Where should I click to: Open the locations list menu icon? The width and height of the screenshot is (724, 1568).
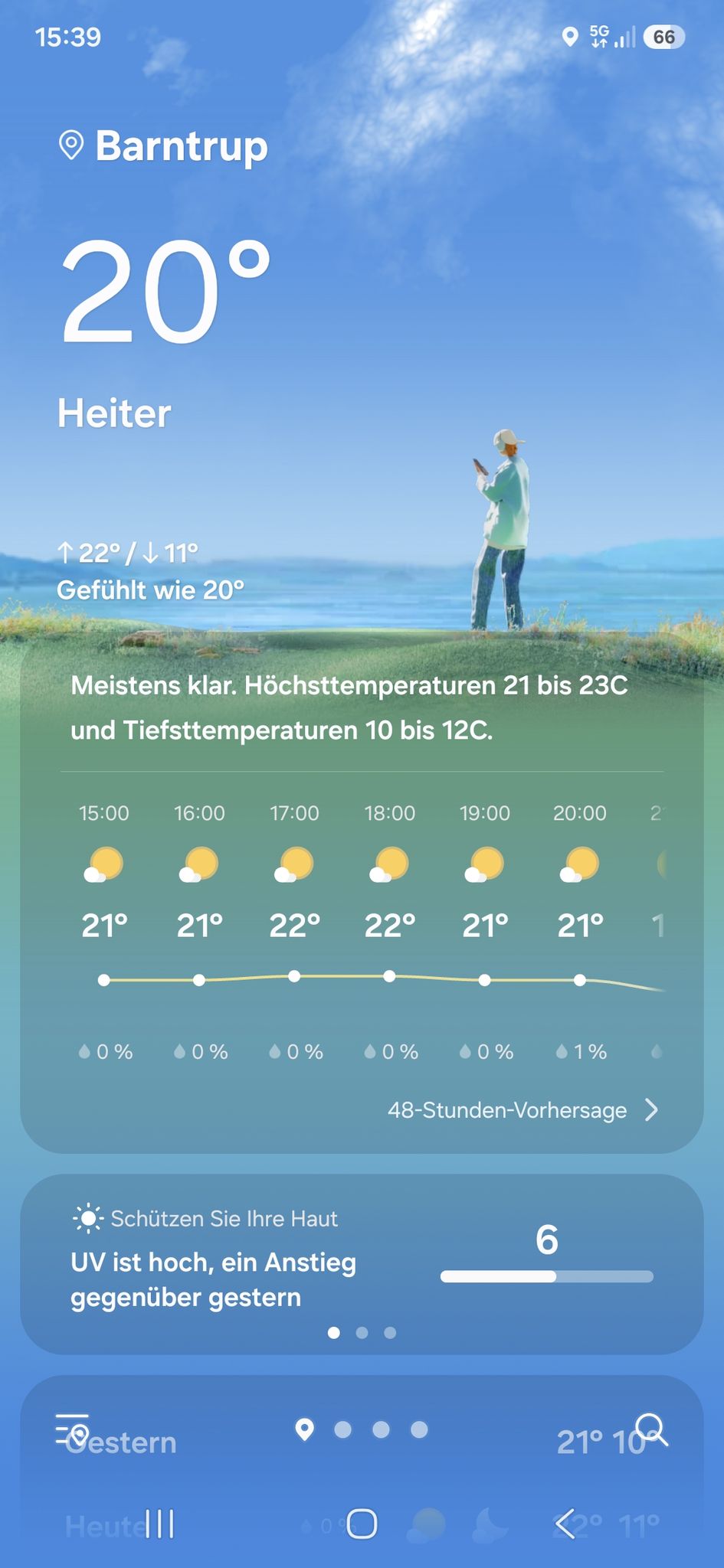(x=72, y=1429)
